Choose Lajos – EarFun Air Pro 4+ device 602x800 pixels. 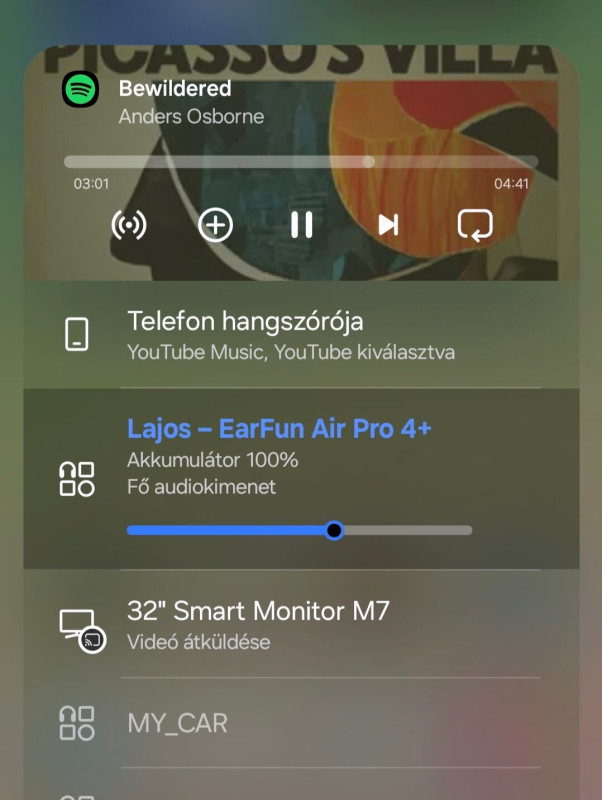pyautogui.click(x=279, y=429)
